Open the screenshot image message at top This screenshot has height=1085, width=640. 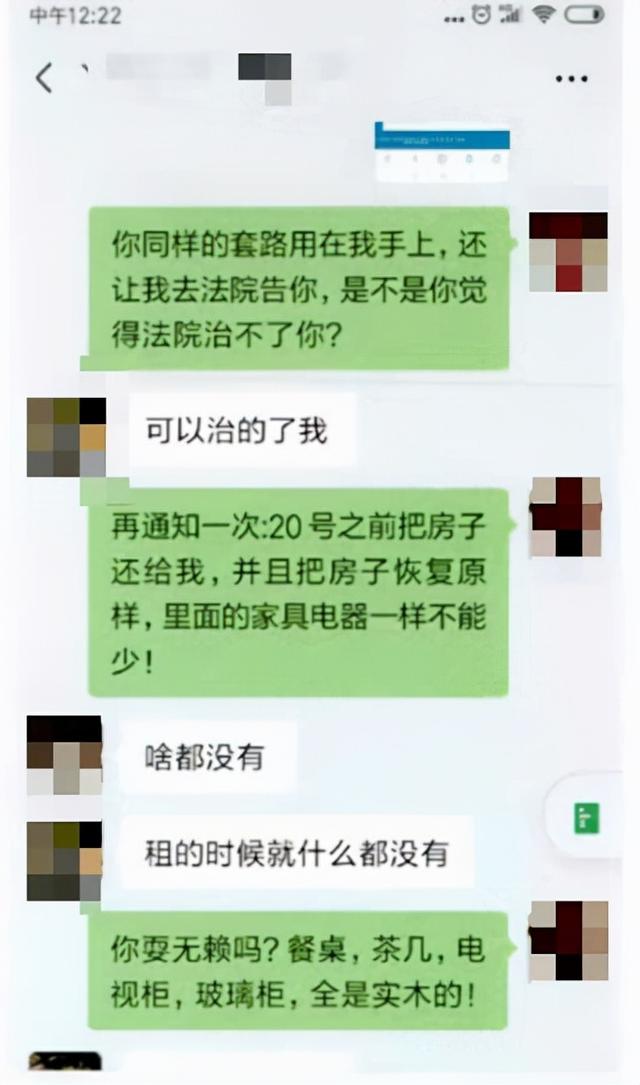tap(442, 152)
